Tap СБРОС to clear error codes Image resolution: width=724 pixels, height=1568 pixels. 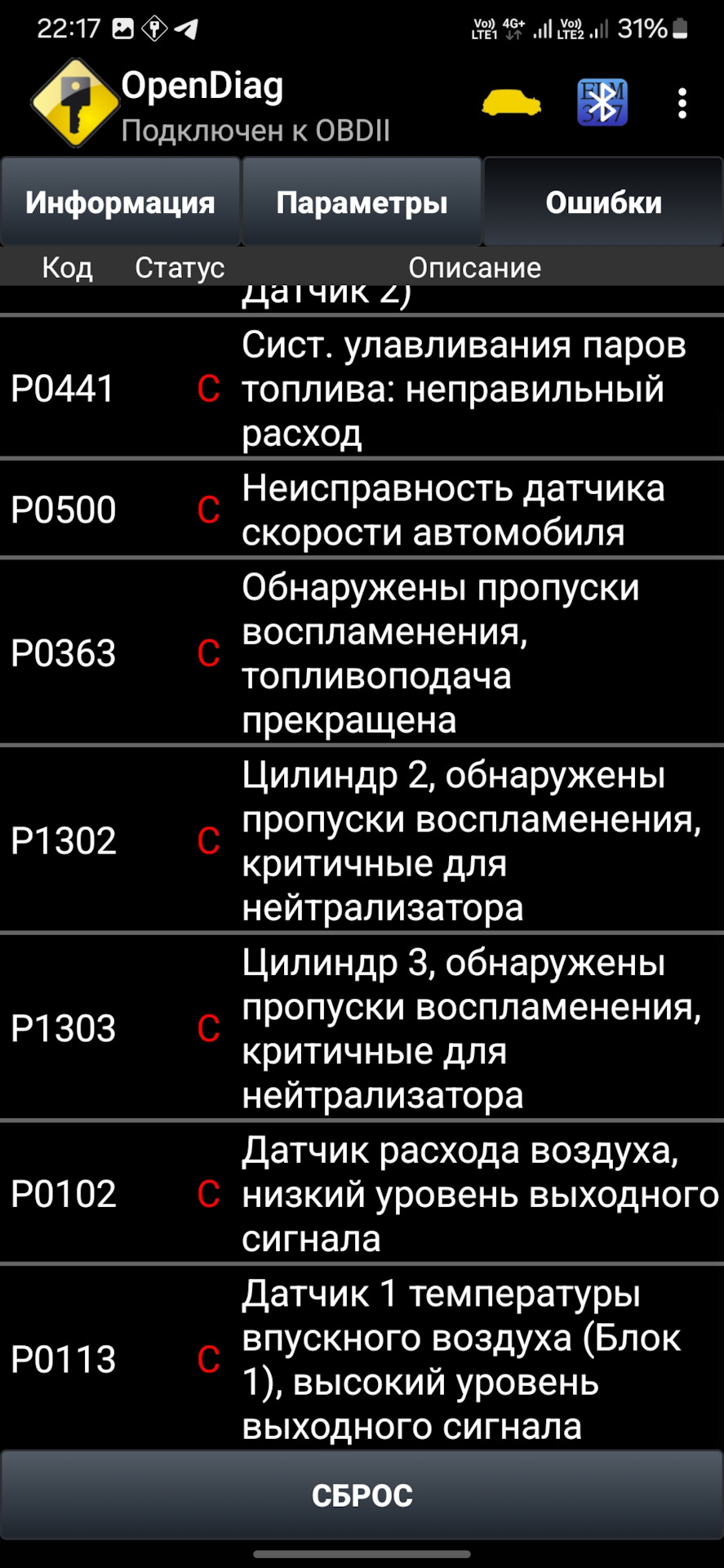pyautogui.click(x=362, y=1495)
